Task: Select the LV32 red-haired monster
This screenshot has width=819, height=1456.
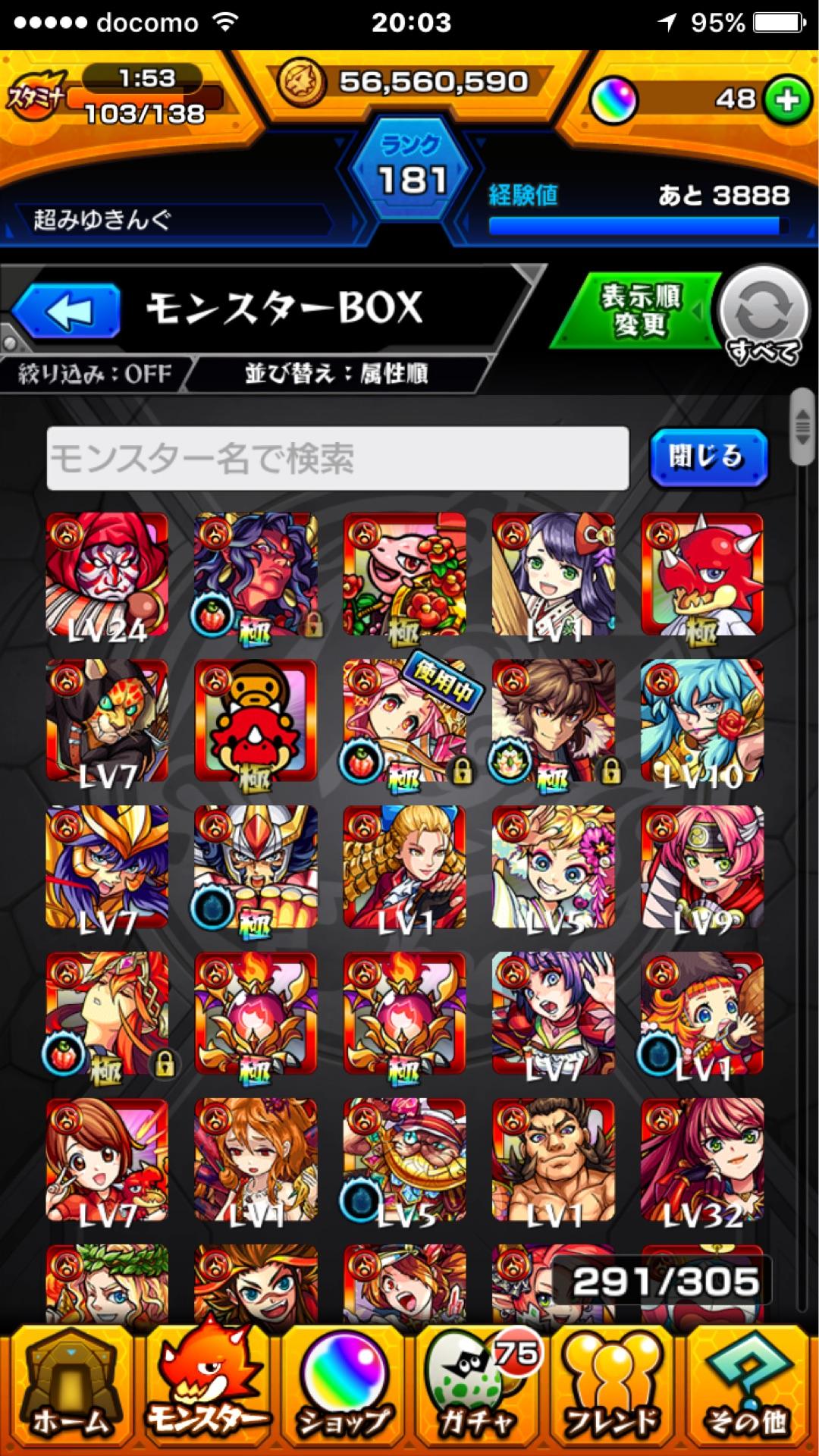Action: coord(702,1160)
